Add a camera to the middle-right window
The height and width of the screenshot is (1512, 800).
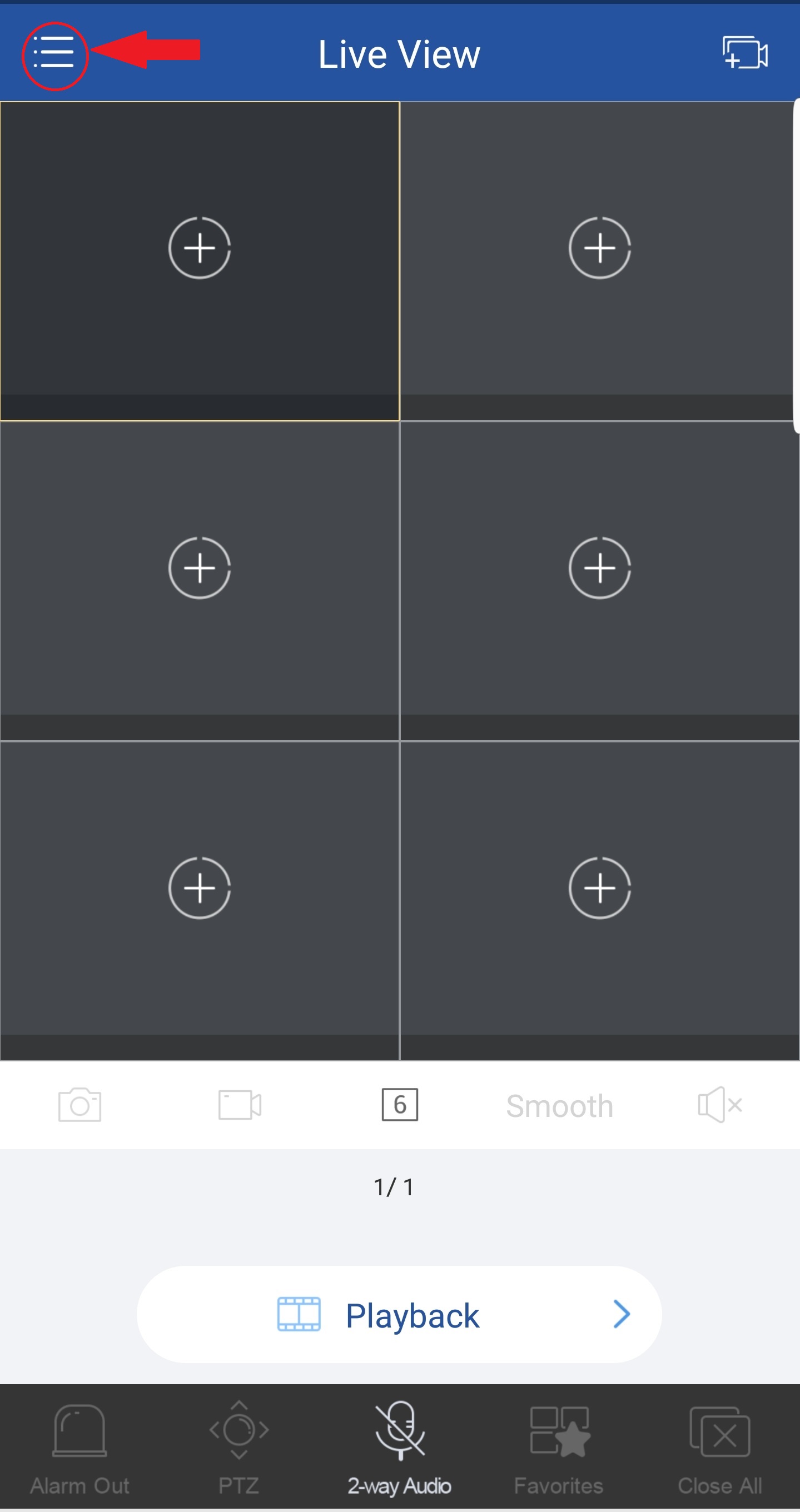pos(599,567)
